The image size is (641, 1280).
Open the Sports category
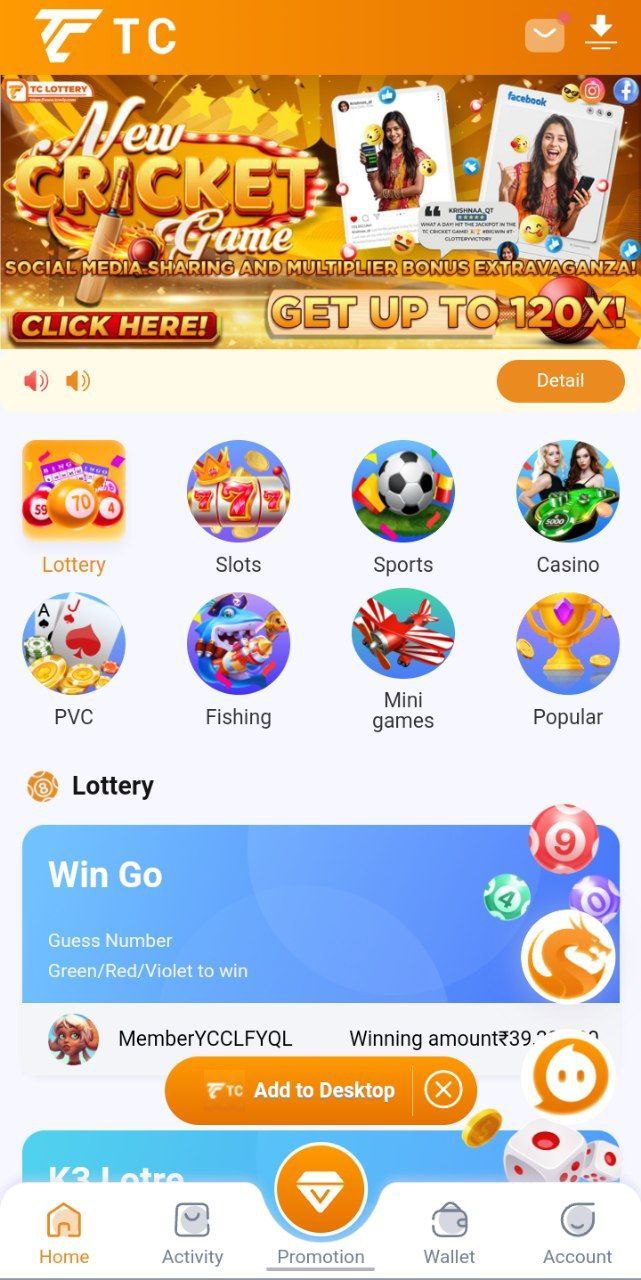[403, 508]
